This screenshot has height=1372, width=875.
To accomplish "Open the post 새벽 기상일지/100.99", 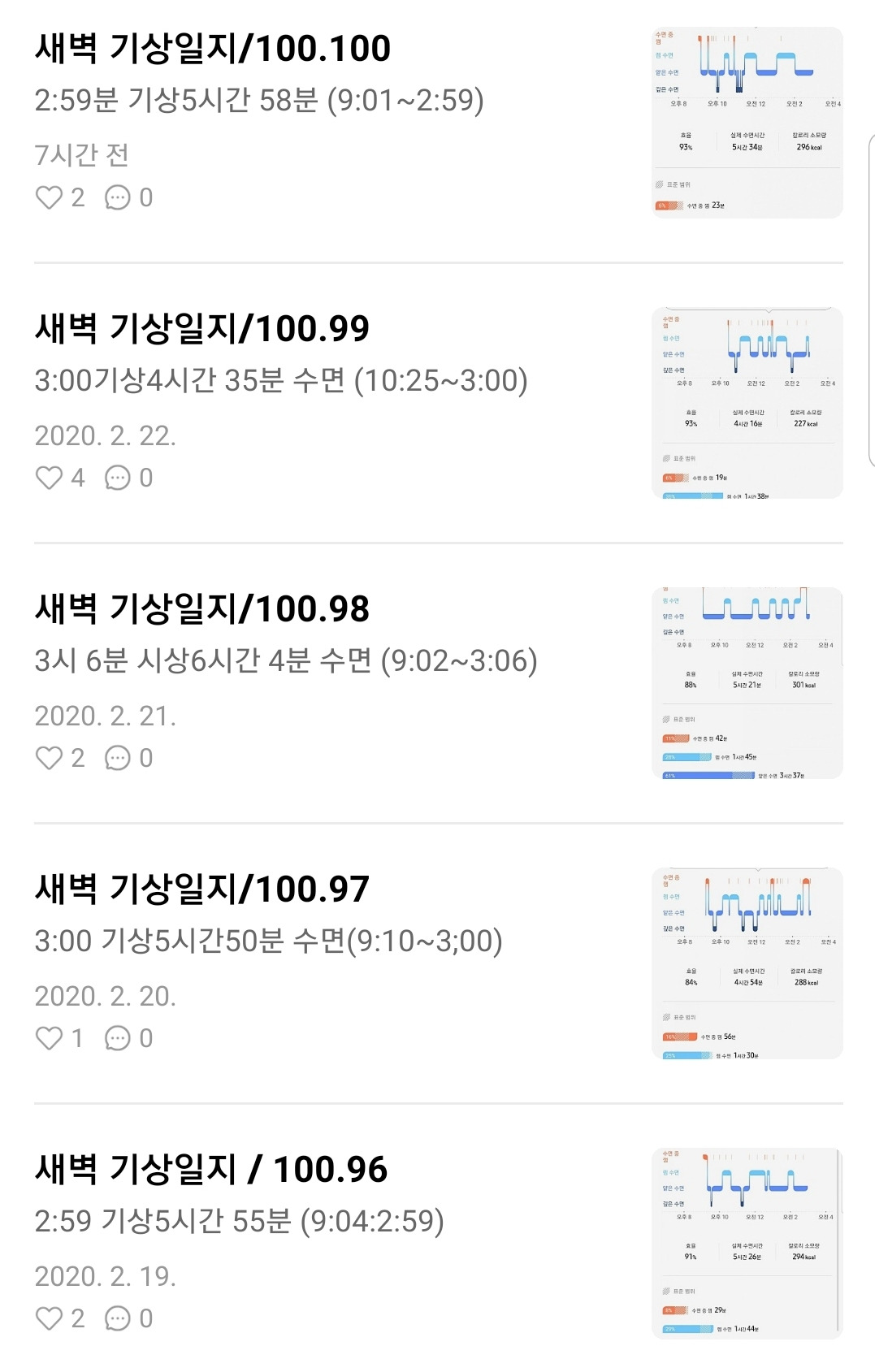I will (202, 329).
